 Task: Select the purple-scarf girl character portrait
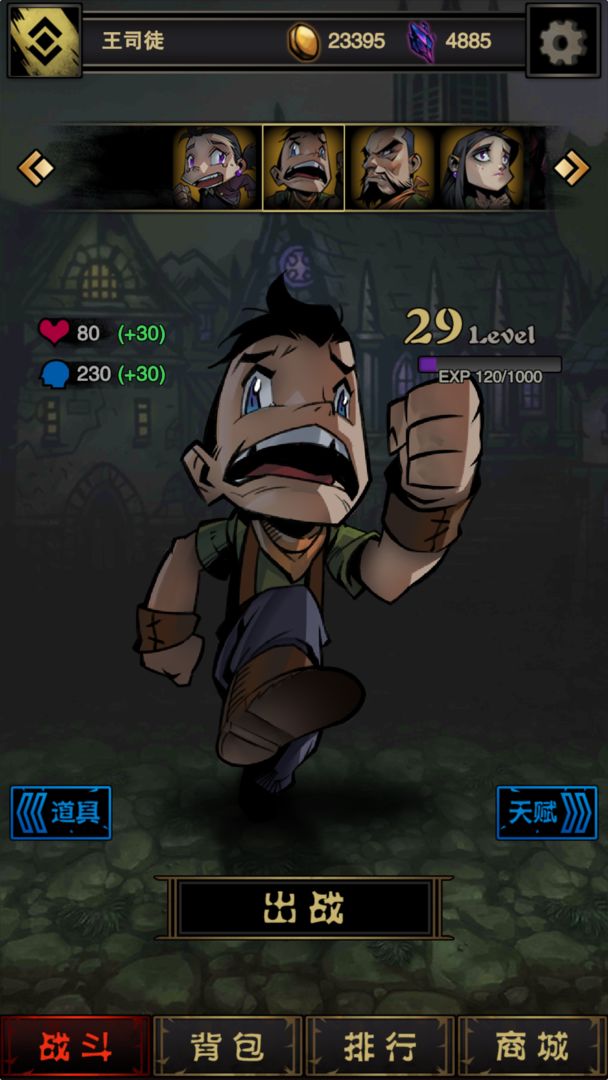tap(215, 167)
